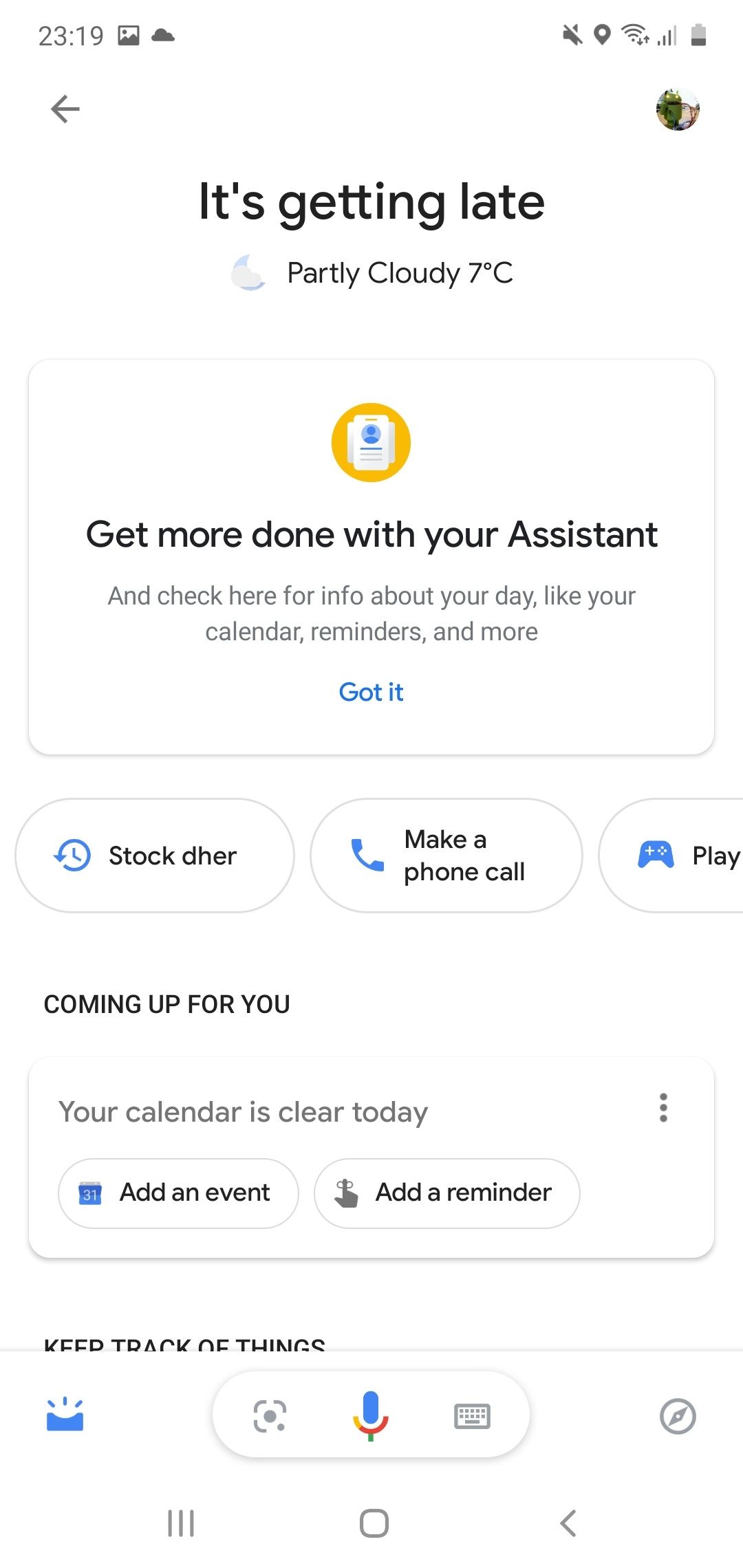Activate the microphone to speak

tap(371, 1415)
